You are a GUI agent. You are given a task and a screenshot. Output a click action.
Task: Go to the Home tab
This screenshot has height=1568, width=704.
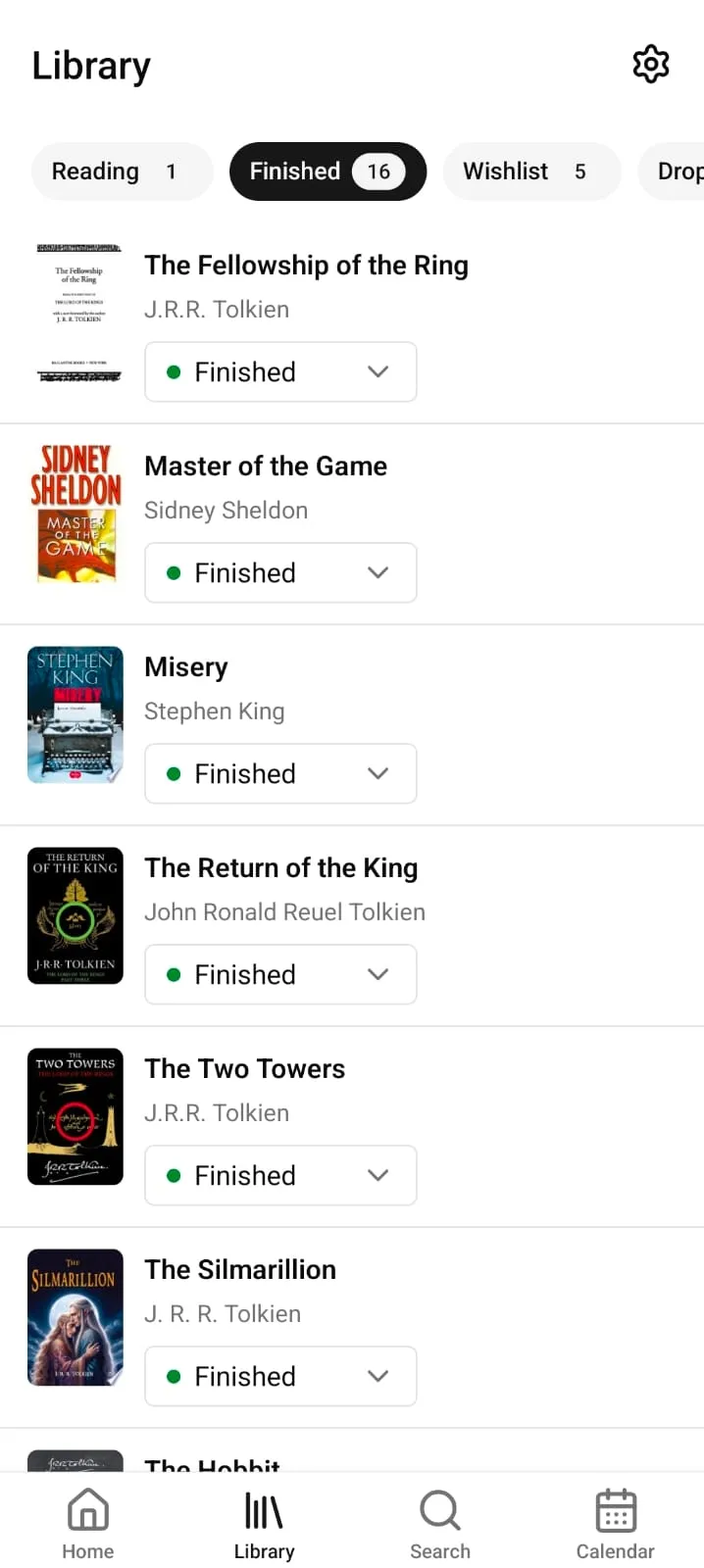coord(88,1524)
